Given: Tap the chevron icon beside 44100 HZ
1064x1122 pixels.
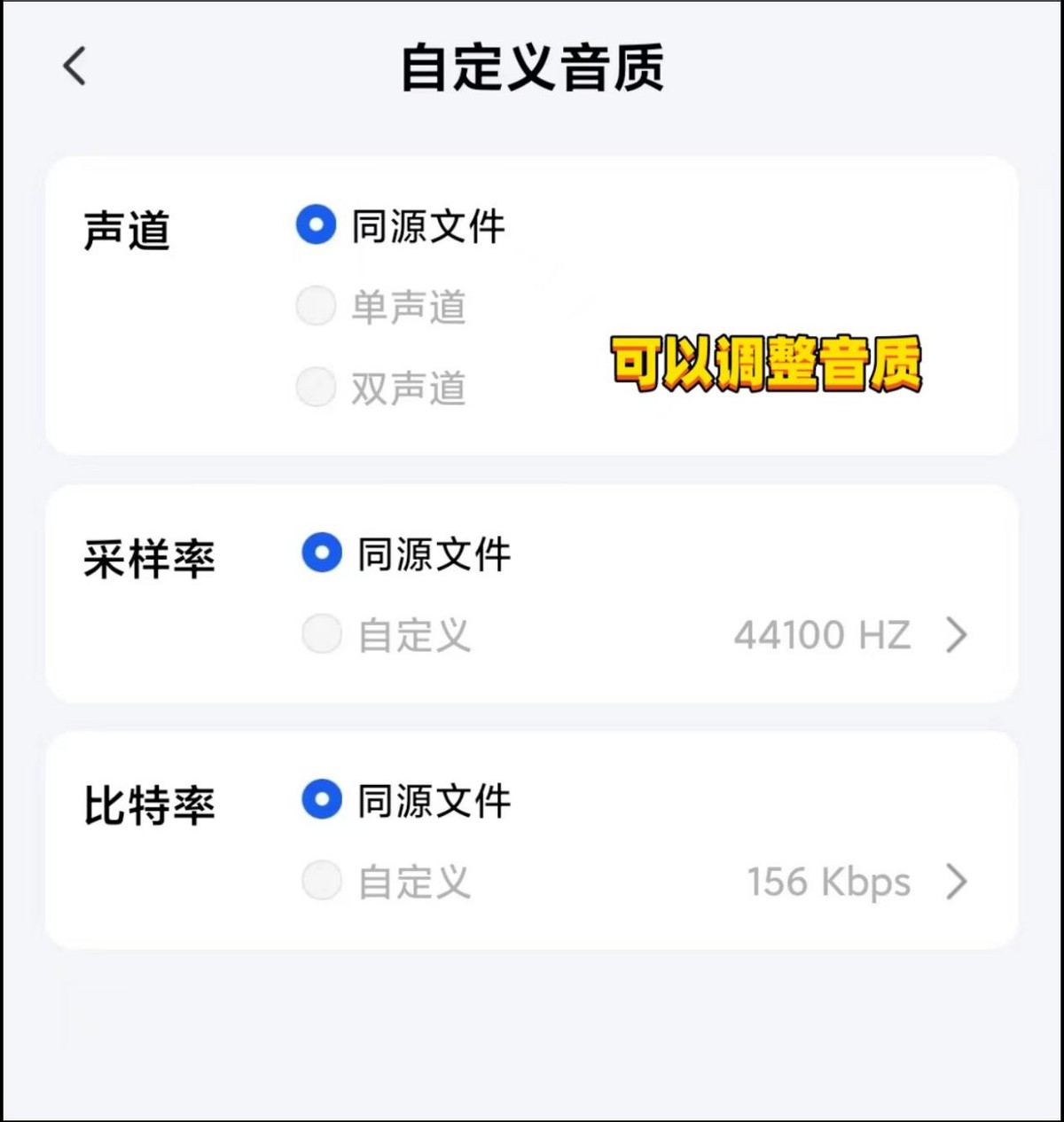Looking at the screenshot, I should tap(956, 634).
